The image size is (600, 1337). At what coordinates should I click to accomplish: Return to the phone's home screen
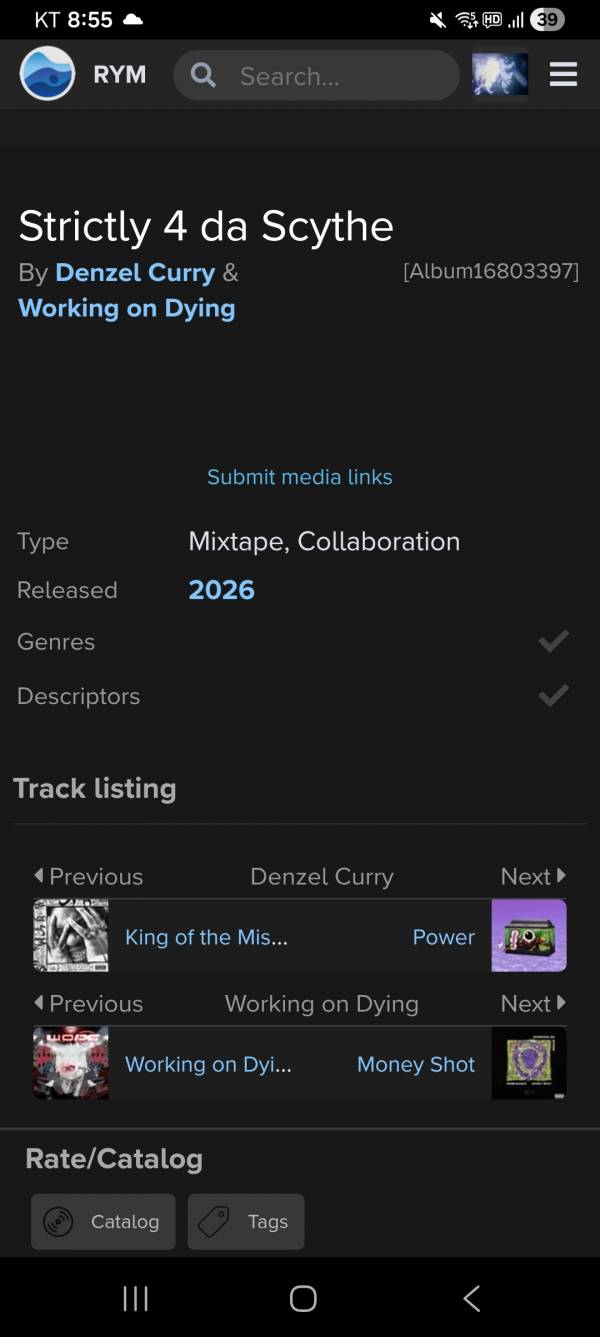(x=302, y=1298)
